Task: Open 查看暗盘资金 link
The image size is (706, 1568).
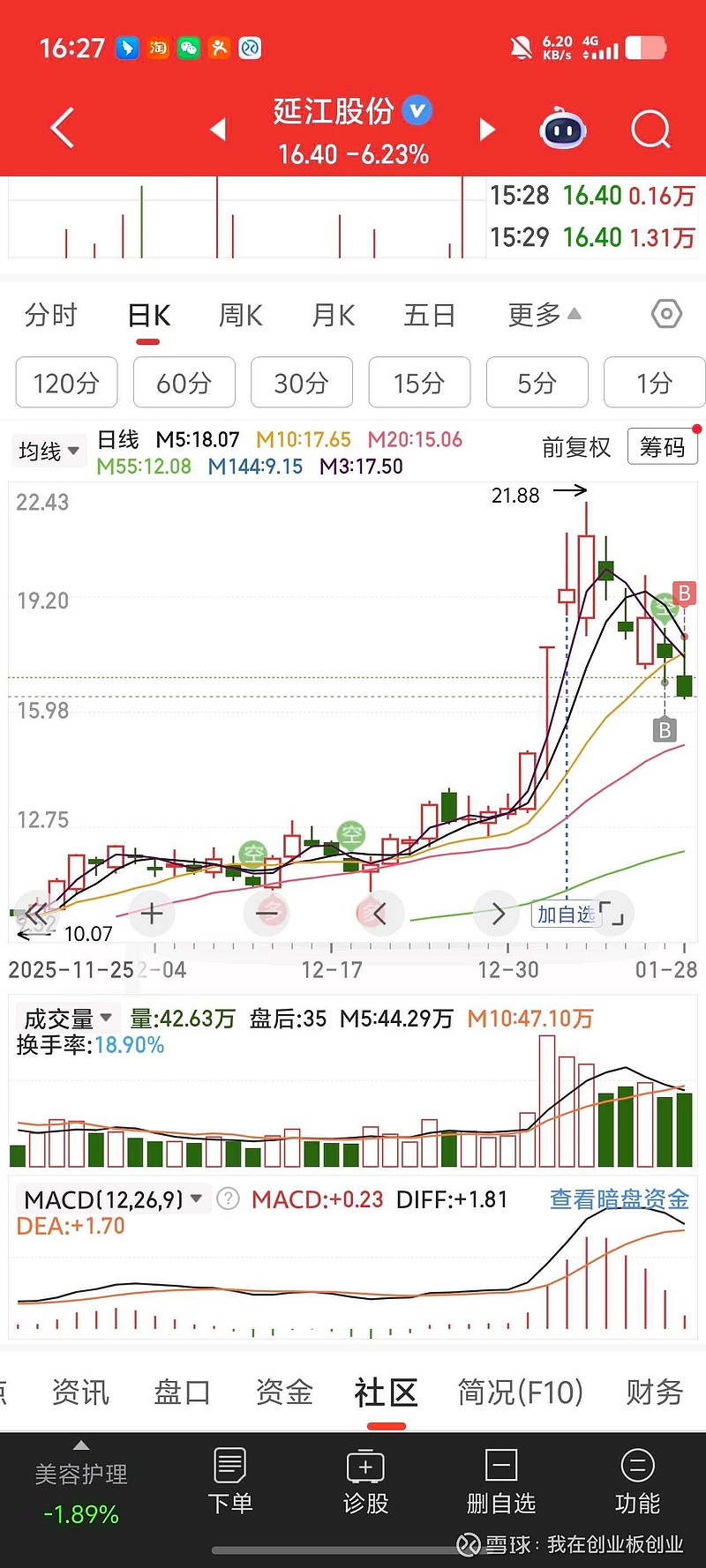Action: coord(619,1199)
